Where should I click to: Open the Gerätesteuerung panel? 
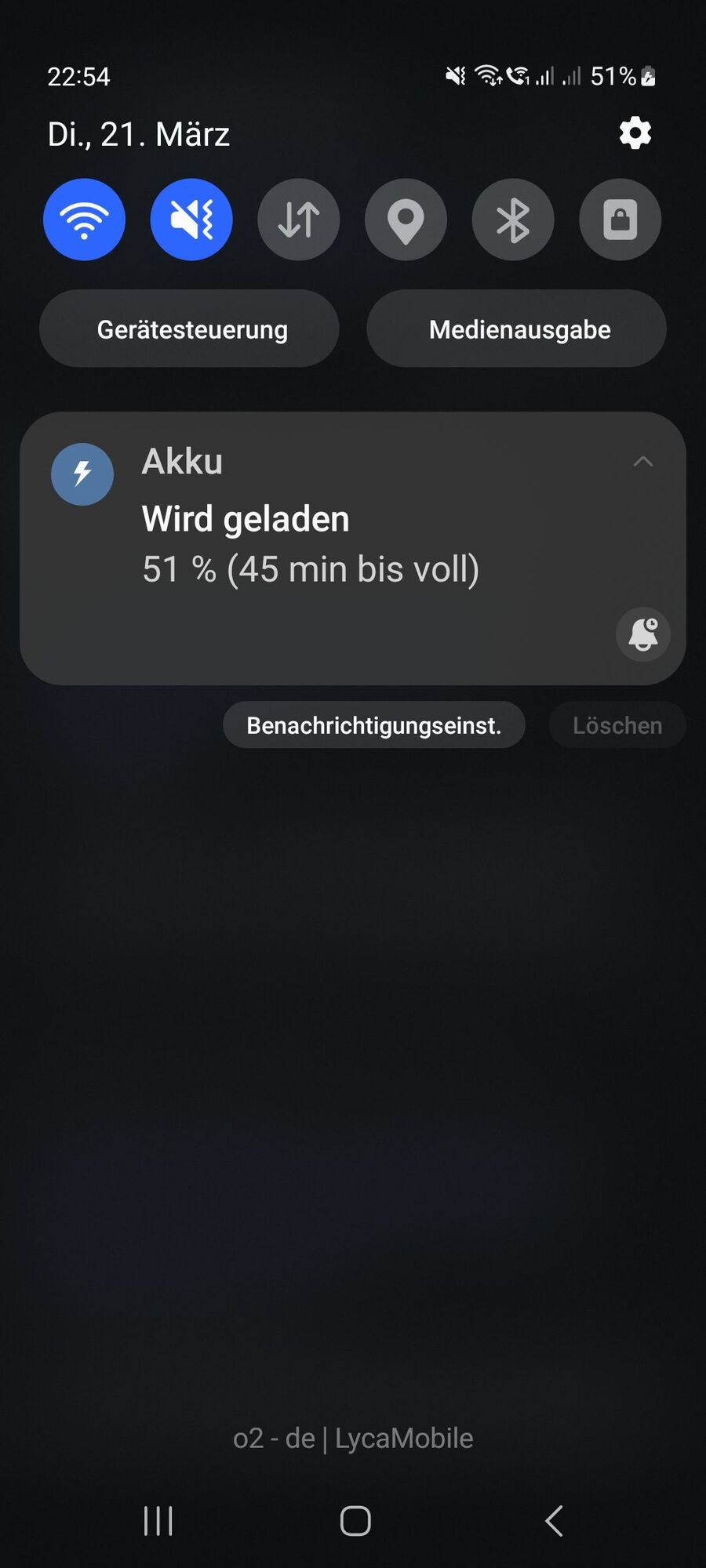click(x=190, y=329)
